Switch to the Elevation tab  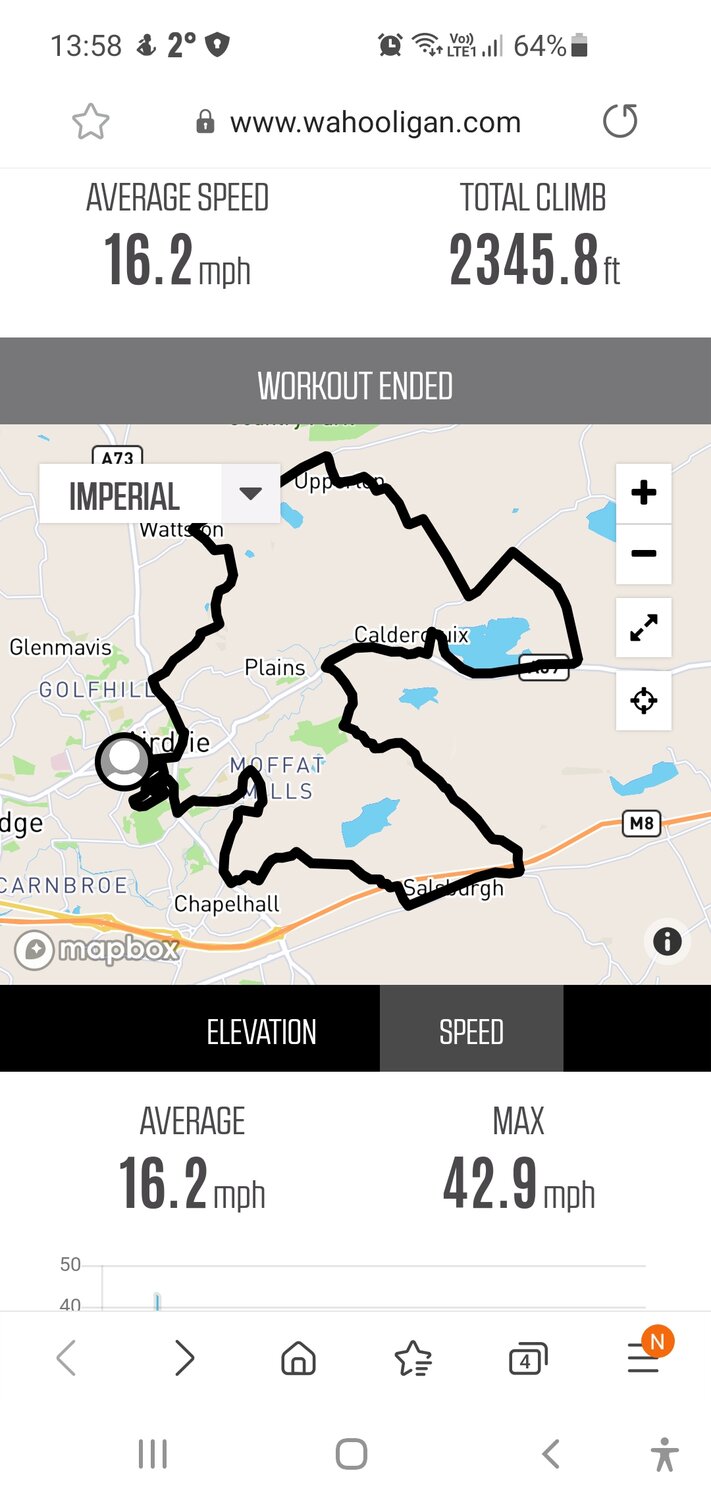click(261, 1032)
